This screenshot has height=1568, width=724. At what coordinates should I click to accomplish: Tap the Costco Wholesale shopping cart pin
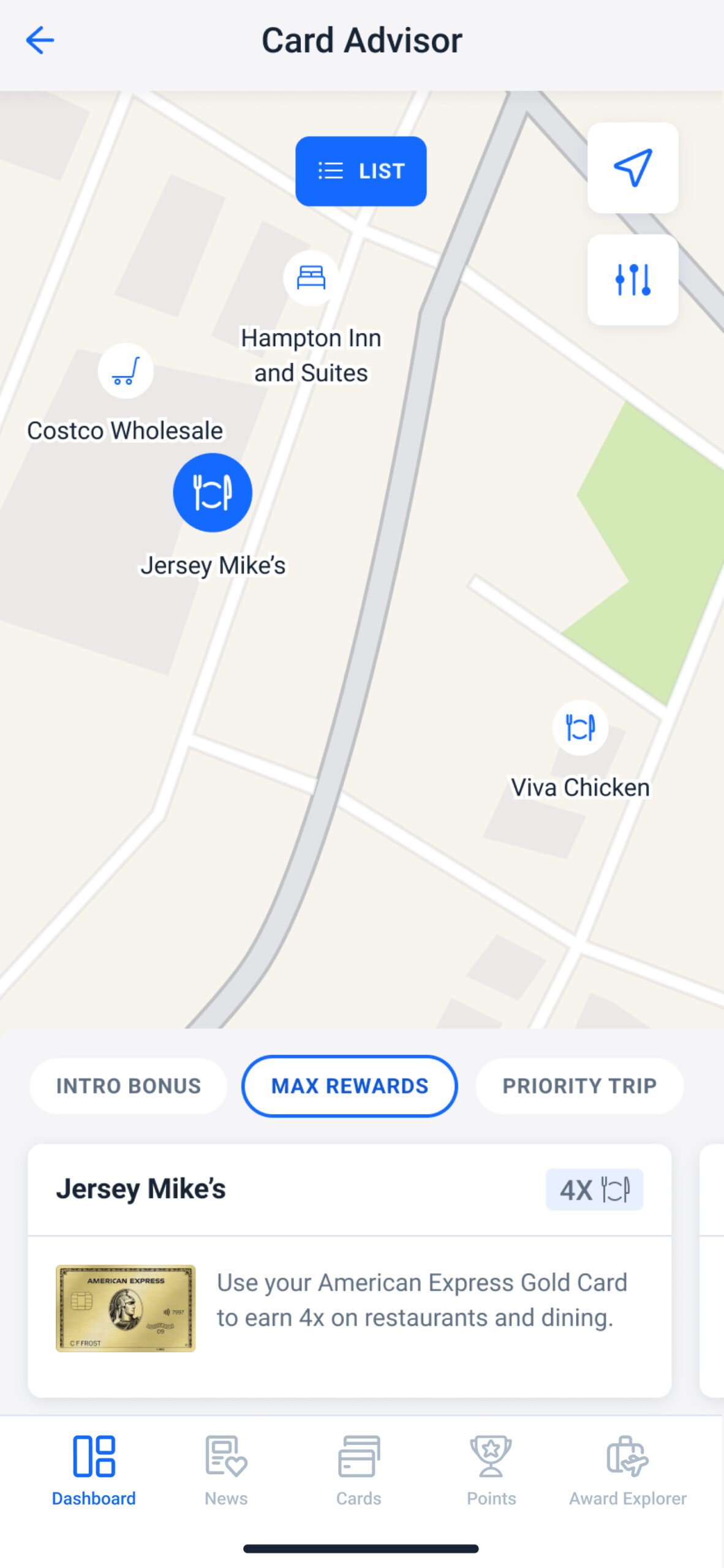126,369
